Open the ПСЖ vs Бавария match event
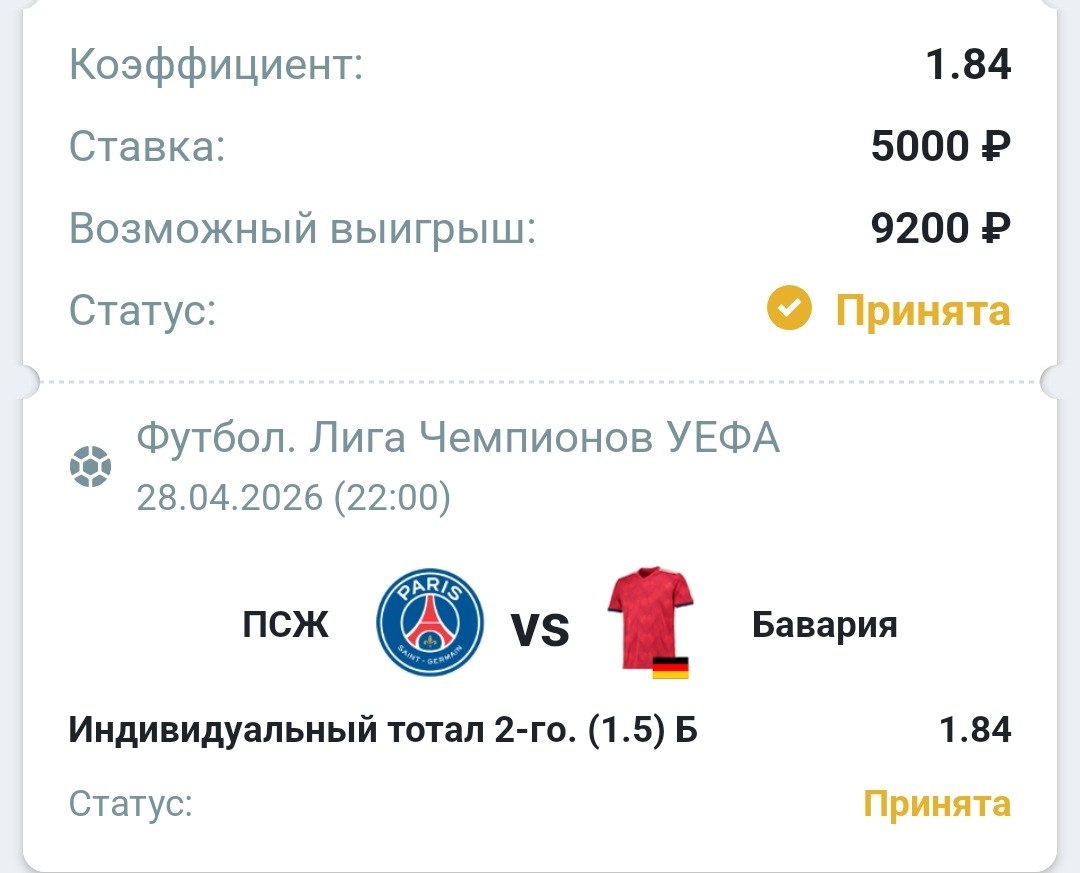The width and height of the screenshot is (1080, 873). coord(540,627)
